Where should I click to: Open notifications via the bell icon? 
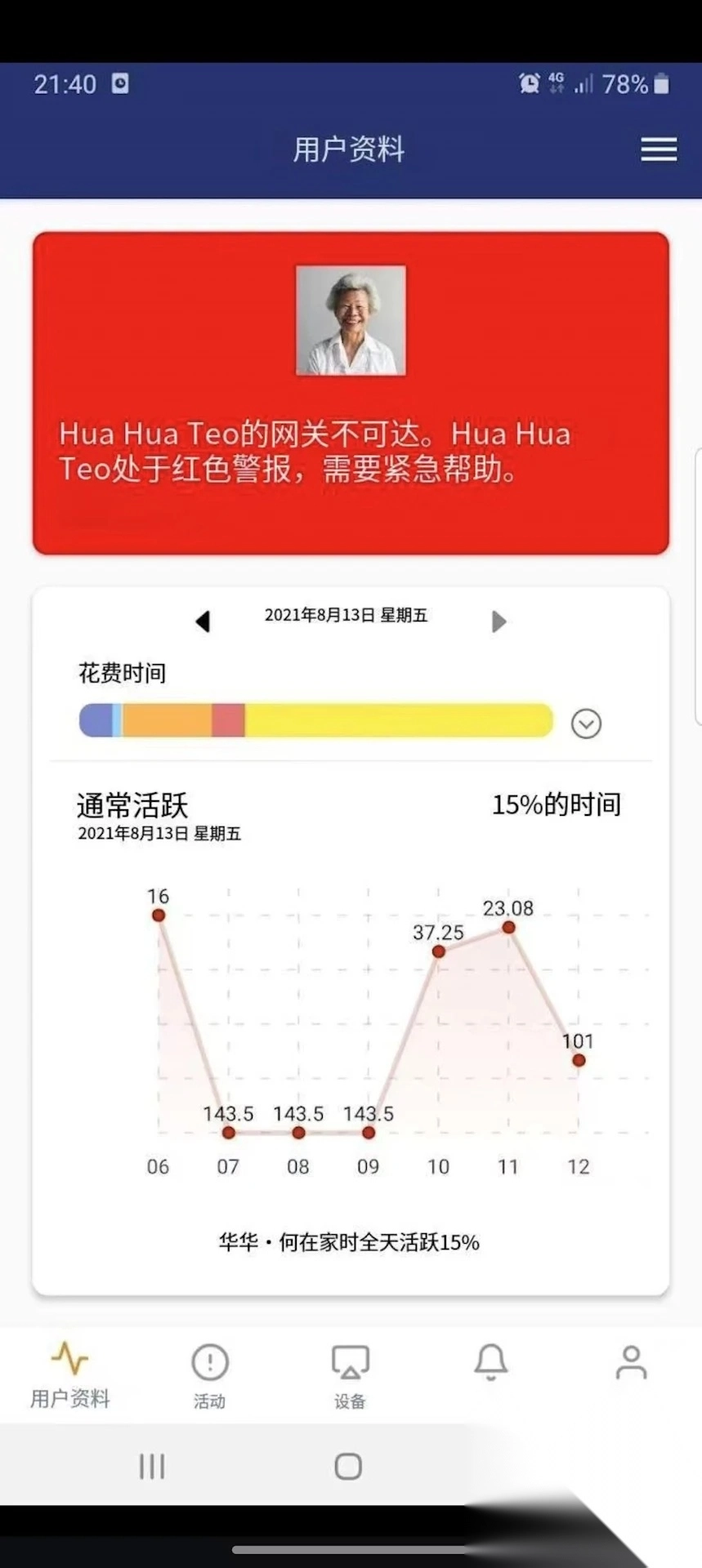point(489,1358)
